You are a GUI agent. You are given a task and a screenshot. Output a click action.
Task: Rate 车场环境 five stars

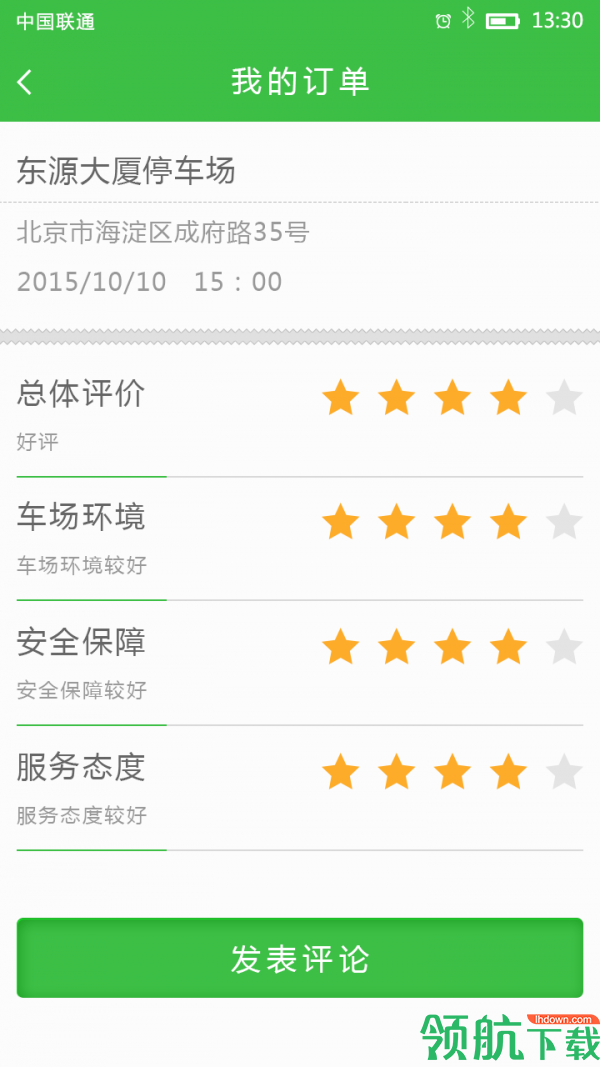[564, 522]
